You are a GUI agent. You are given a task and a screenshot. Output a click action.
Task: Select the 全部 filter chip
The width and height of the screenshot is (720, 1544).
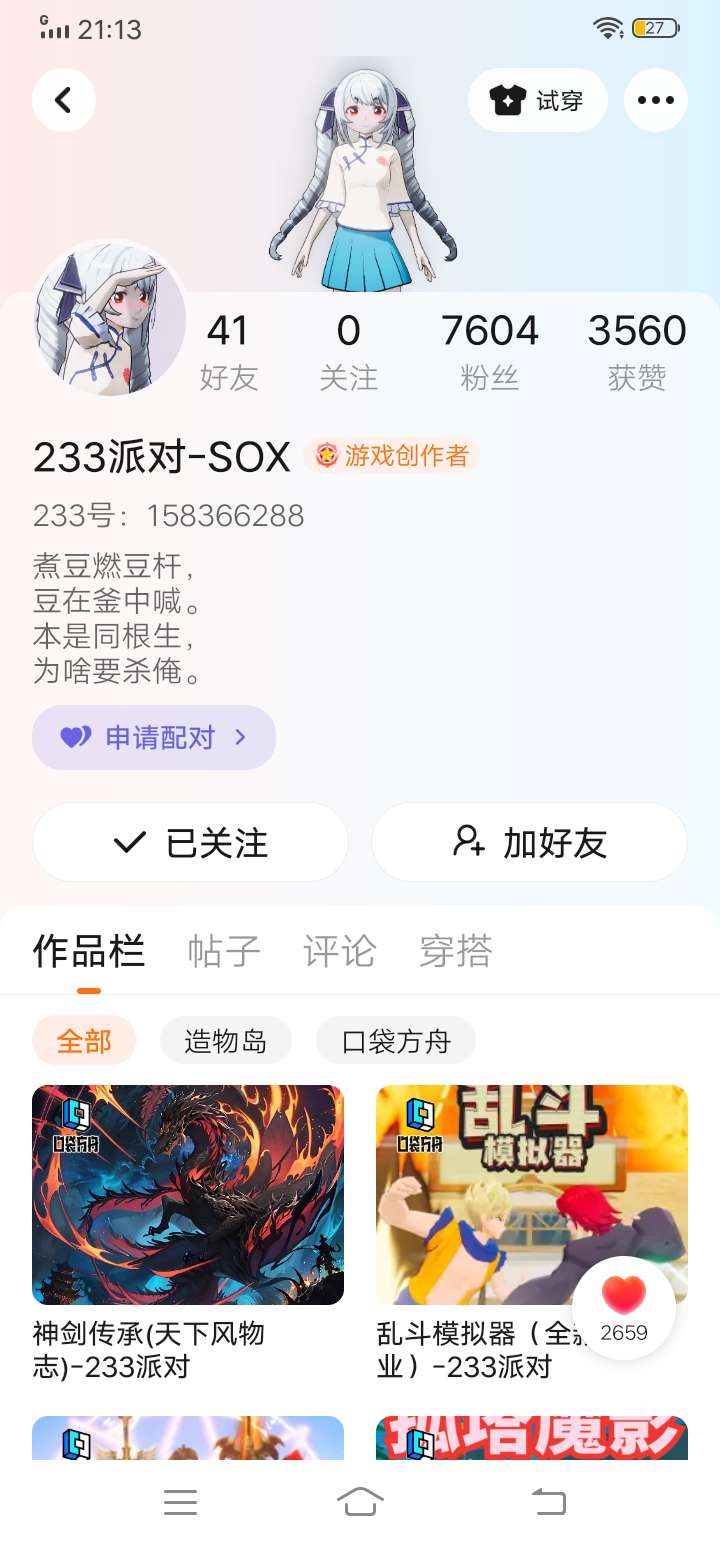[84, 1041]
